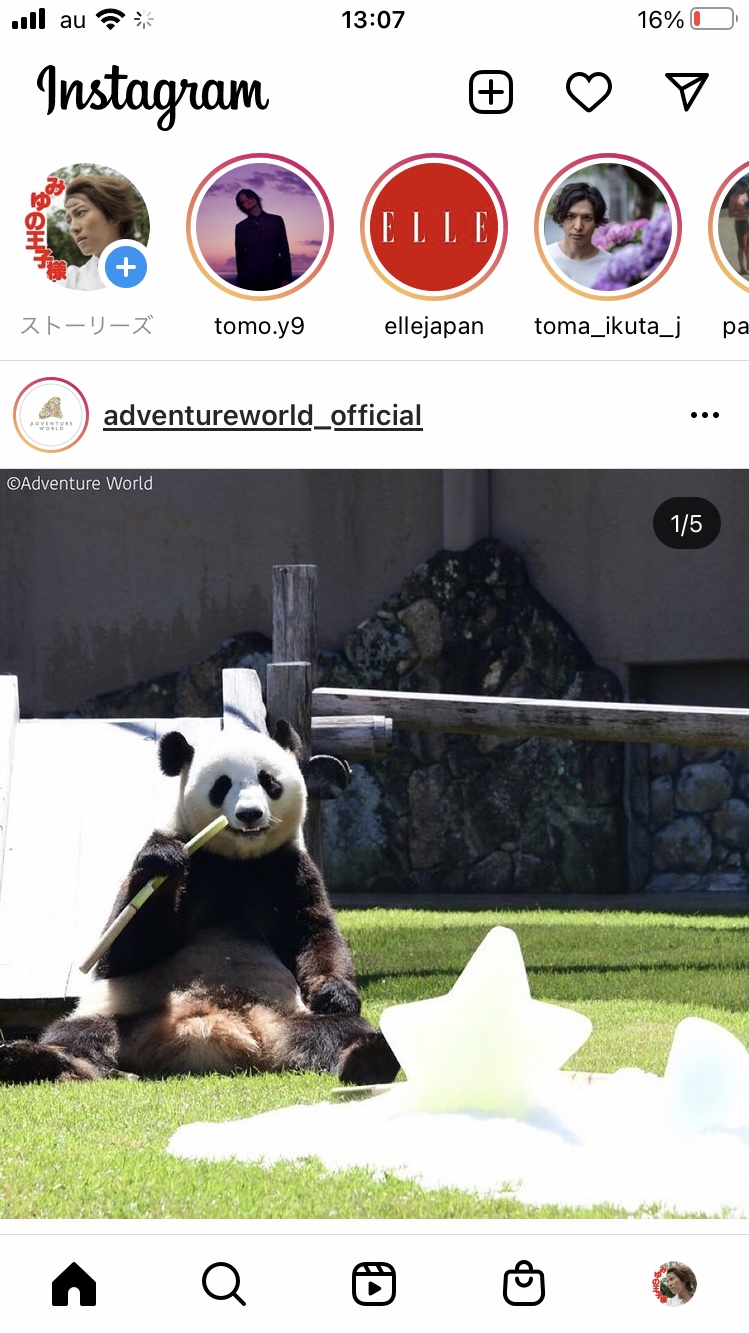Open your profile tab
This screenshot has width=749, height=1333.
click(x=674, y=1283)
